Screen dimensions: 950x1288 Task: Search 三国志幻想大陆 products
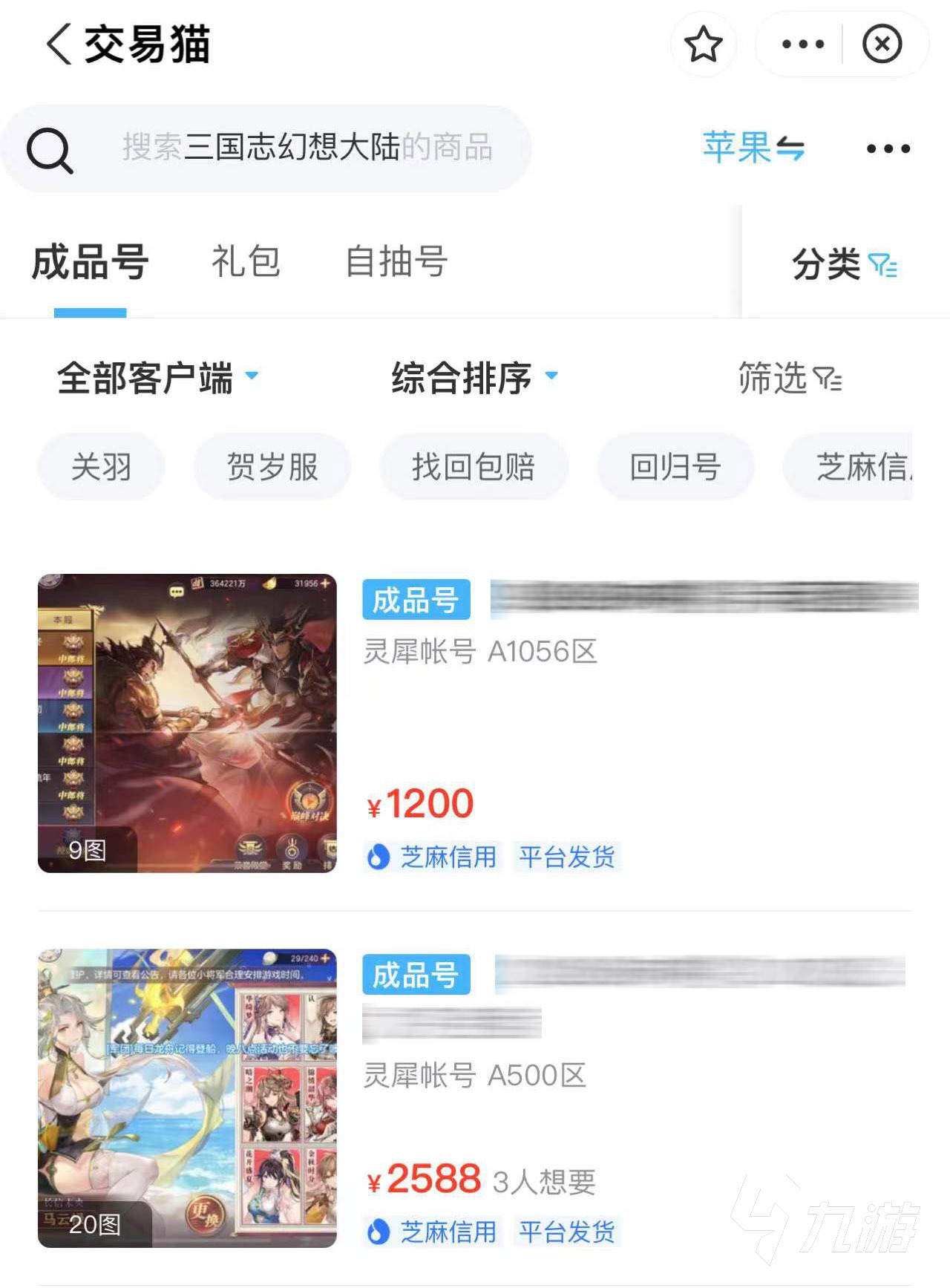[x=297, y=148]
